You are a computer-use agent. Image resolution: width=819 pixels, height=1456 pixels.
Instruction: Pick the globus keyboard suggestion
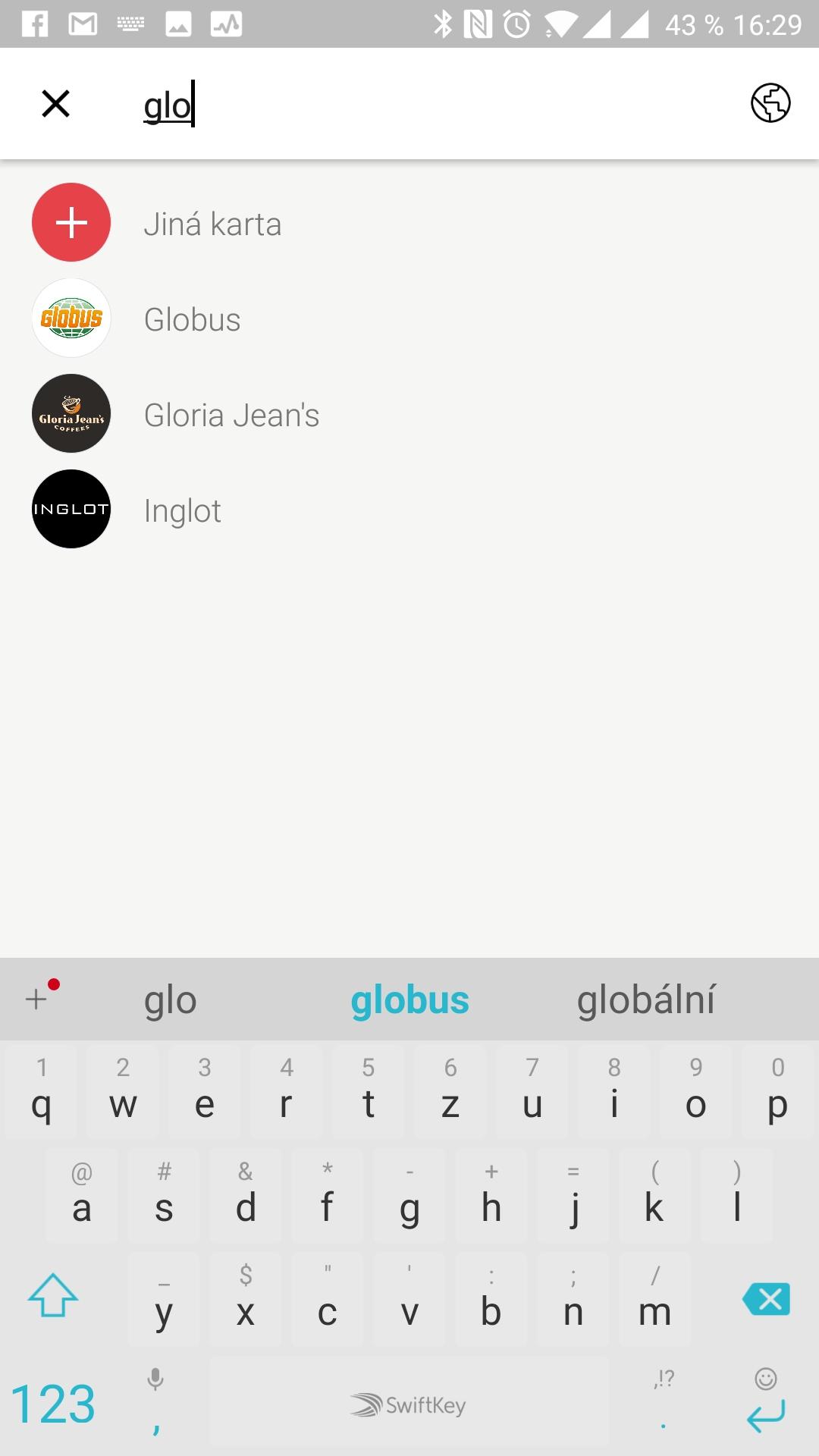(409, 1000)
